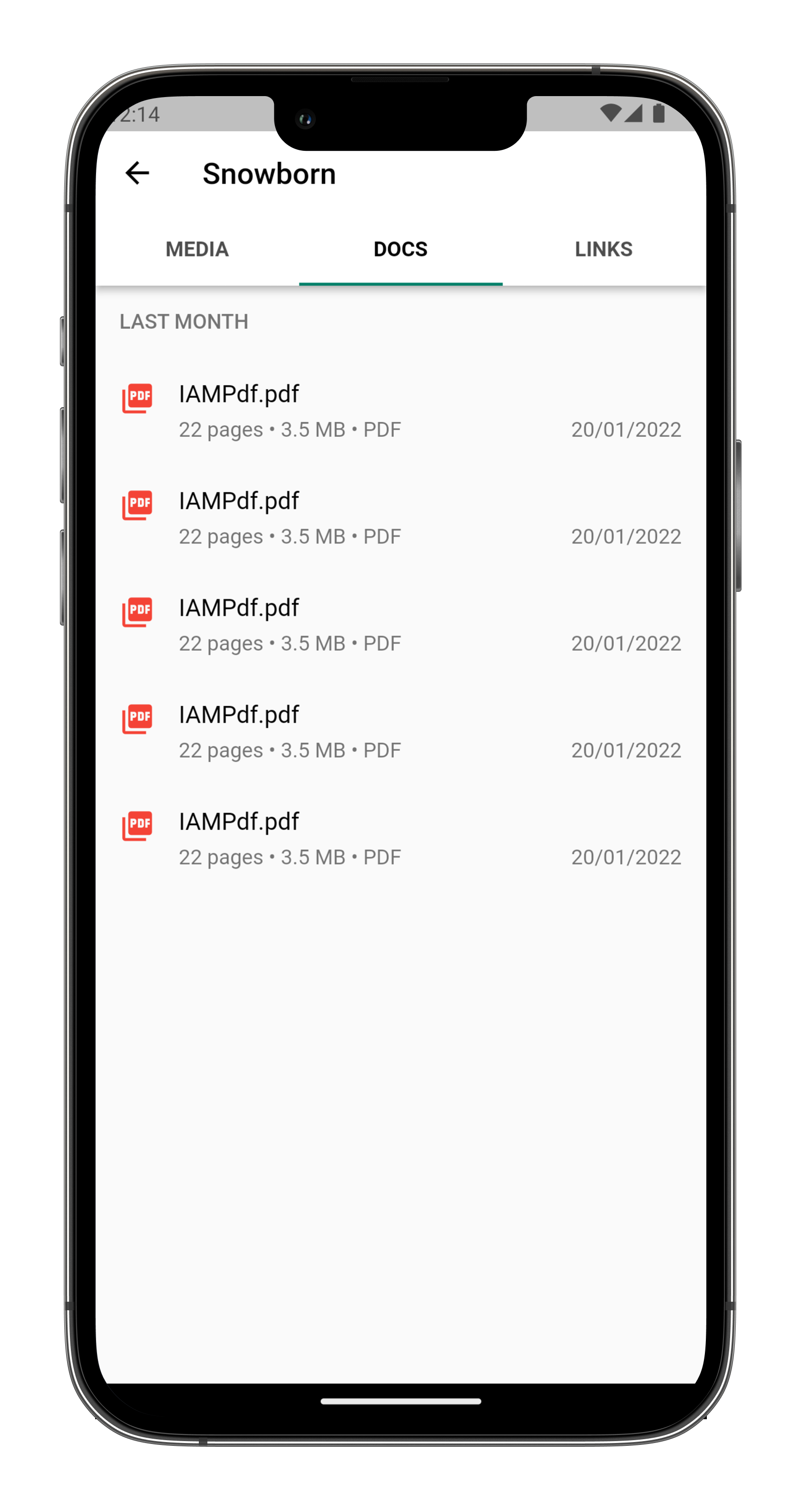Select the Docs tab
Screen dimensions: 801x1512
[x=401, y=249]
